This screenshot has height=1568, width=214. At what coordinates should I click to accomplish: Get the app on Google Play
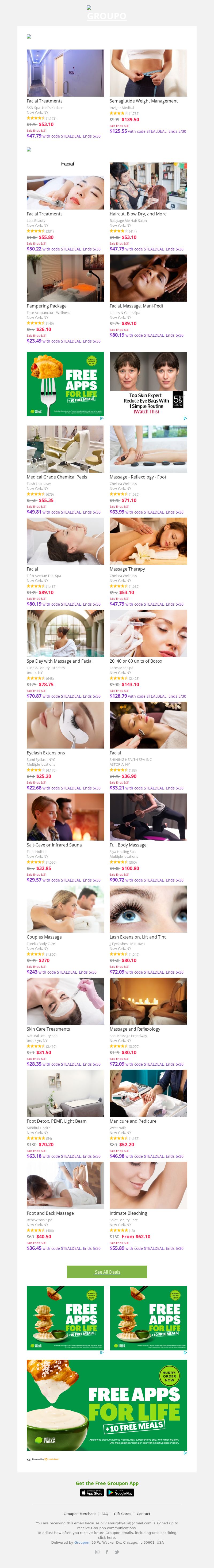tap(121, 1493)
